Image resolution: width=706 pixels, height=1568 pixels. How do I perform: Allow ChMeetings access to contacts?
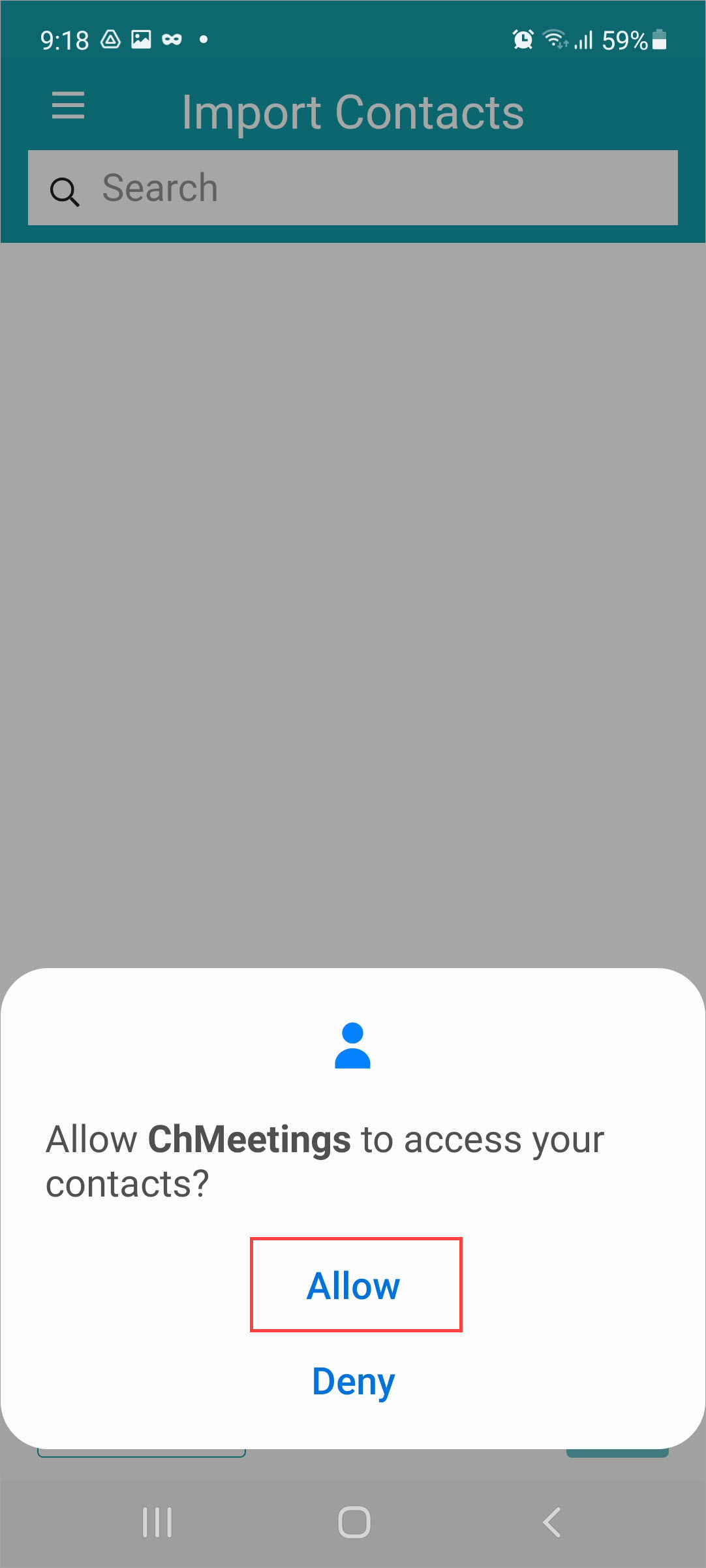tap(354, 1285)
